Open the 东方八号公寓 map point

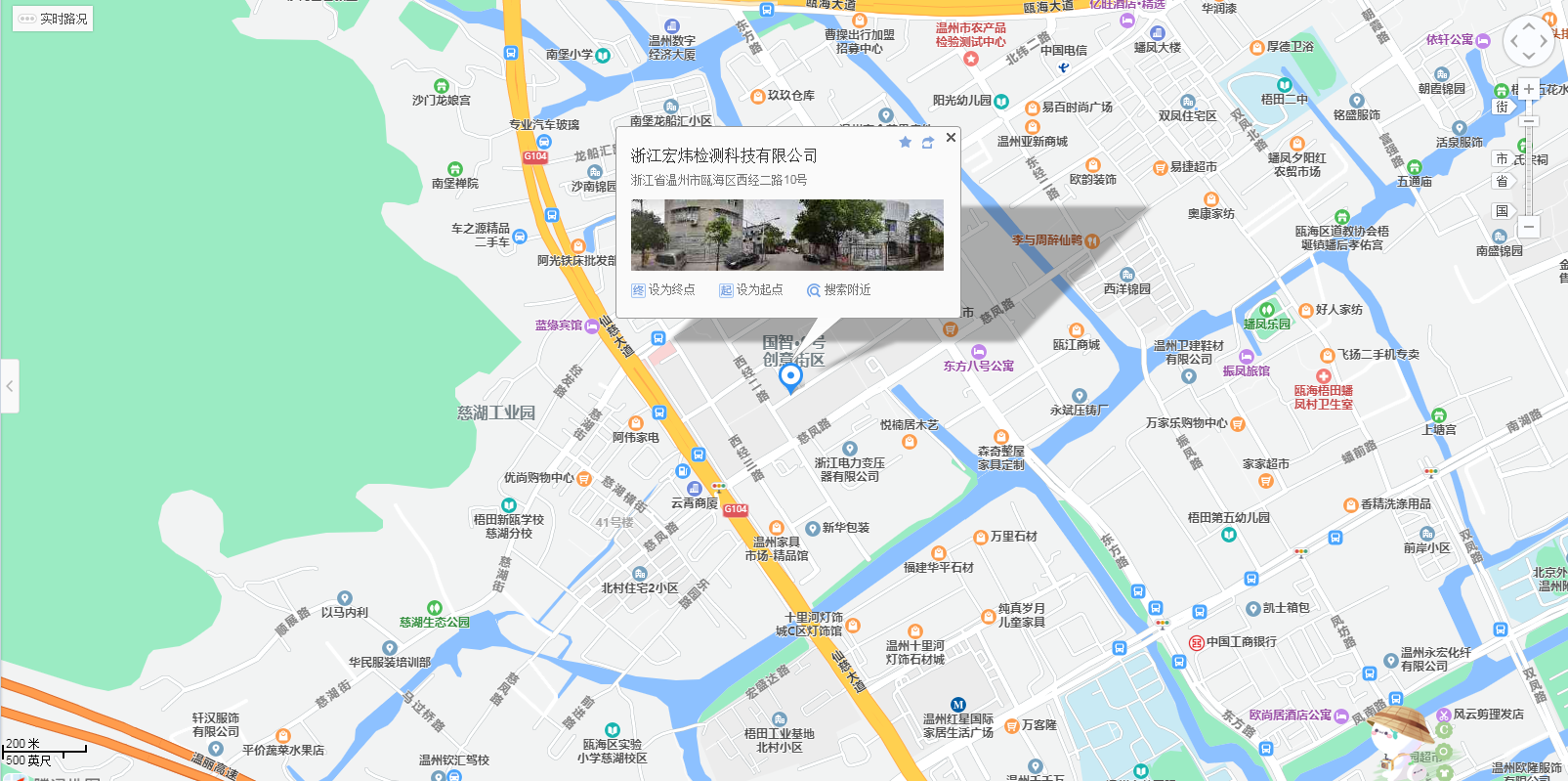(x=979, y=352)
